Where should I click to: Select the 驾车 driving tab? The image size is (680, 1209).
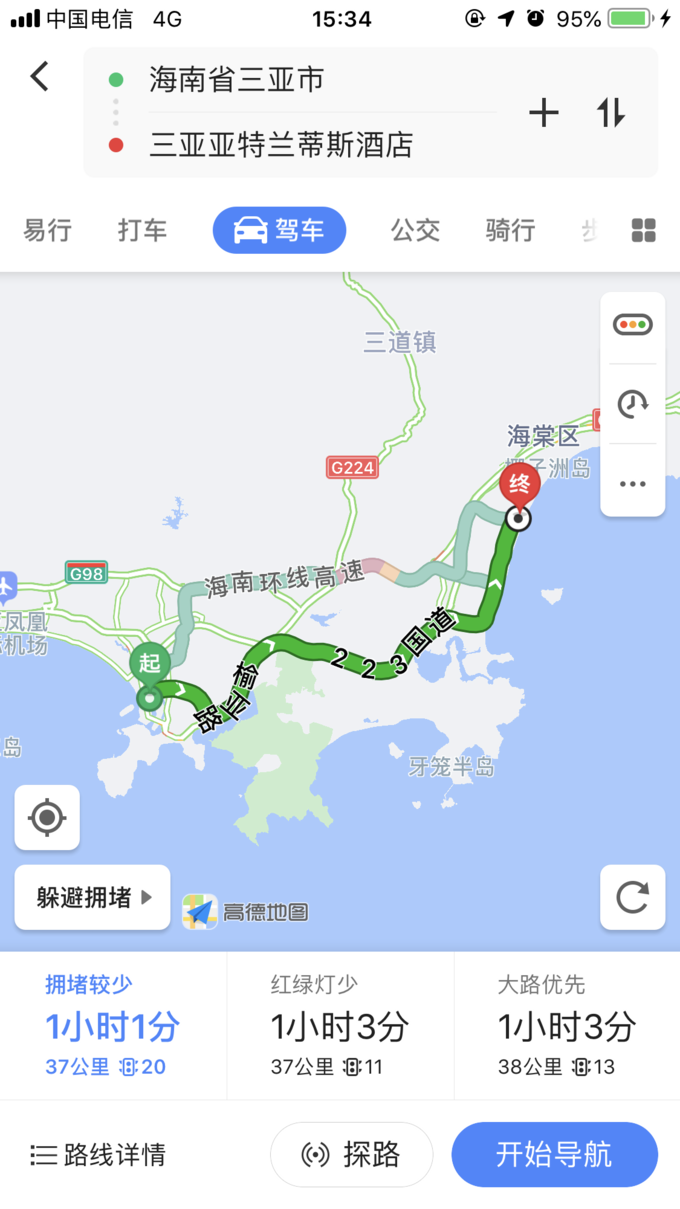[x=279, y=231]
